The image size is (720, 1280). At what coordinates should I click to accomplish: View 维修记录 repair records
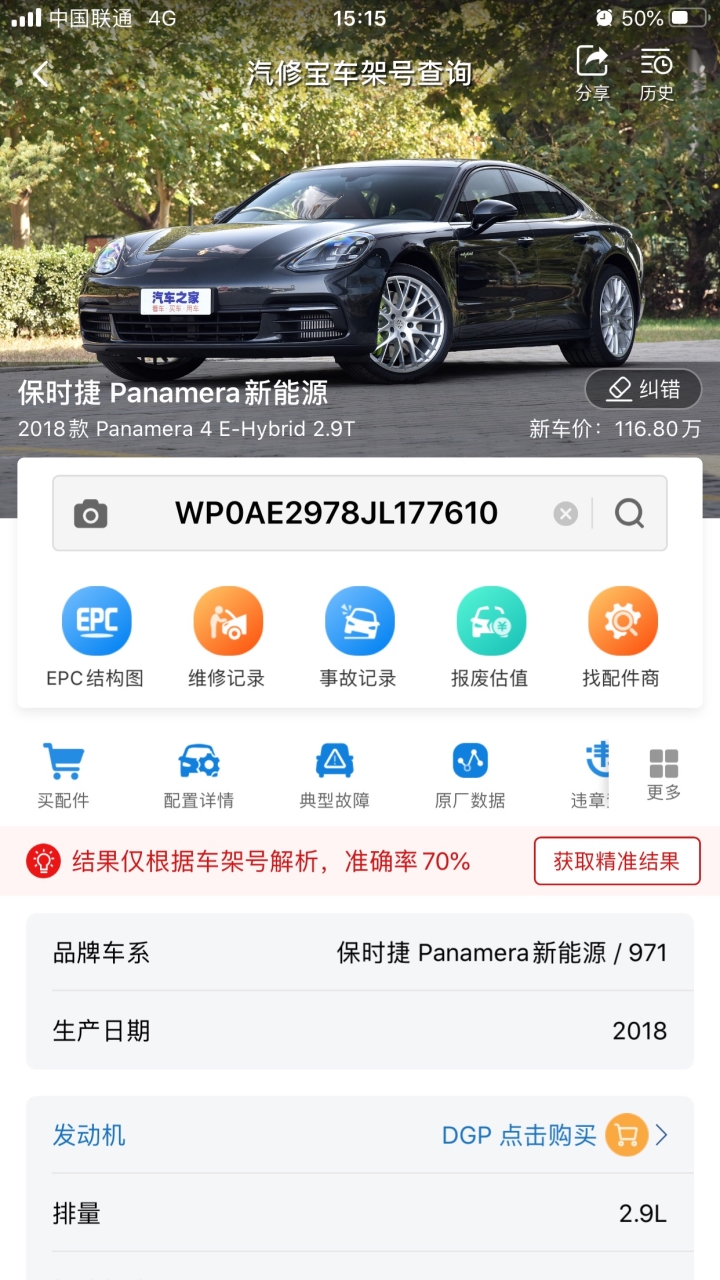pyautogui.click(x=227, y=637)
